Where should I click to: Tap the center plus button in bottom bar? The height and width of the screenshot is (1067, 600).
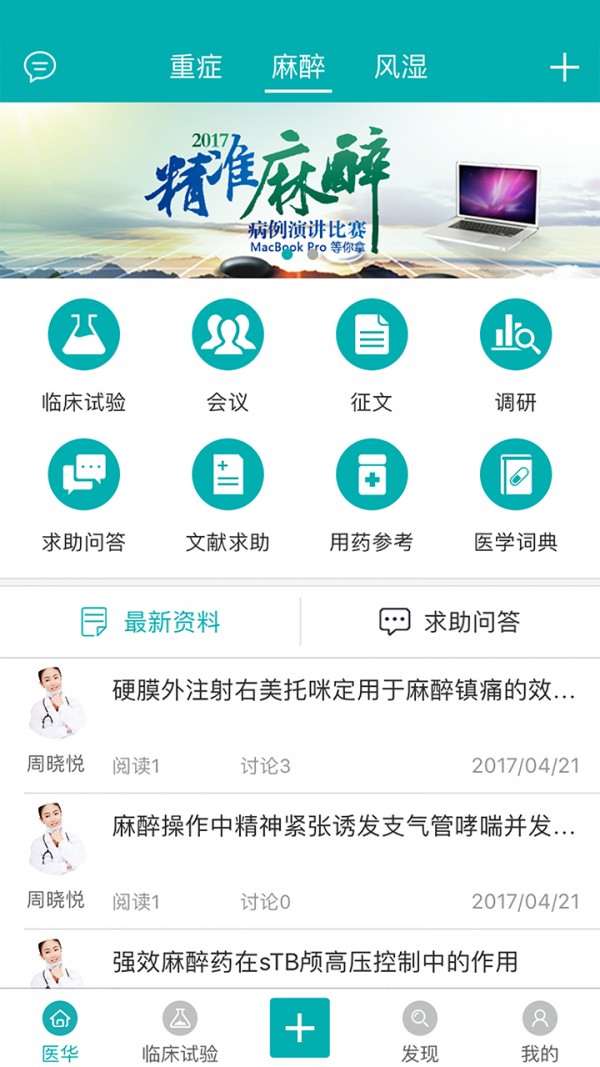[300, 1027]
